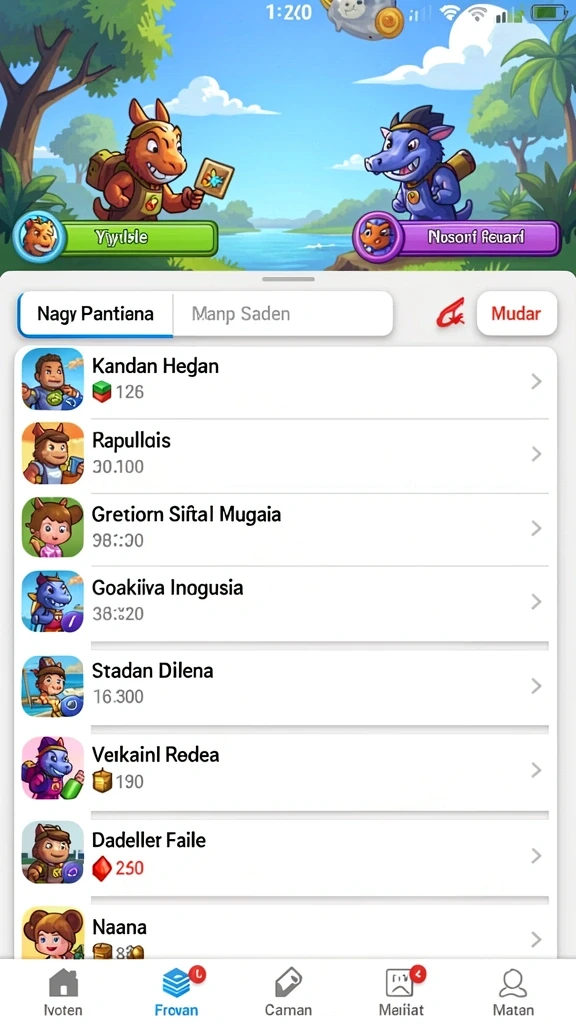This screenshot has width=576, height=1024.
Task: Open Dadeller Faile
Action: (286, 855)
